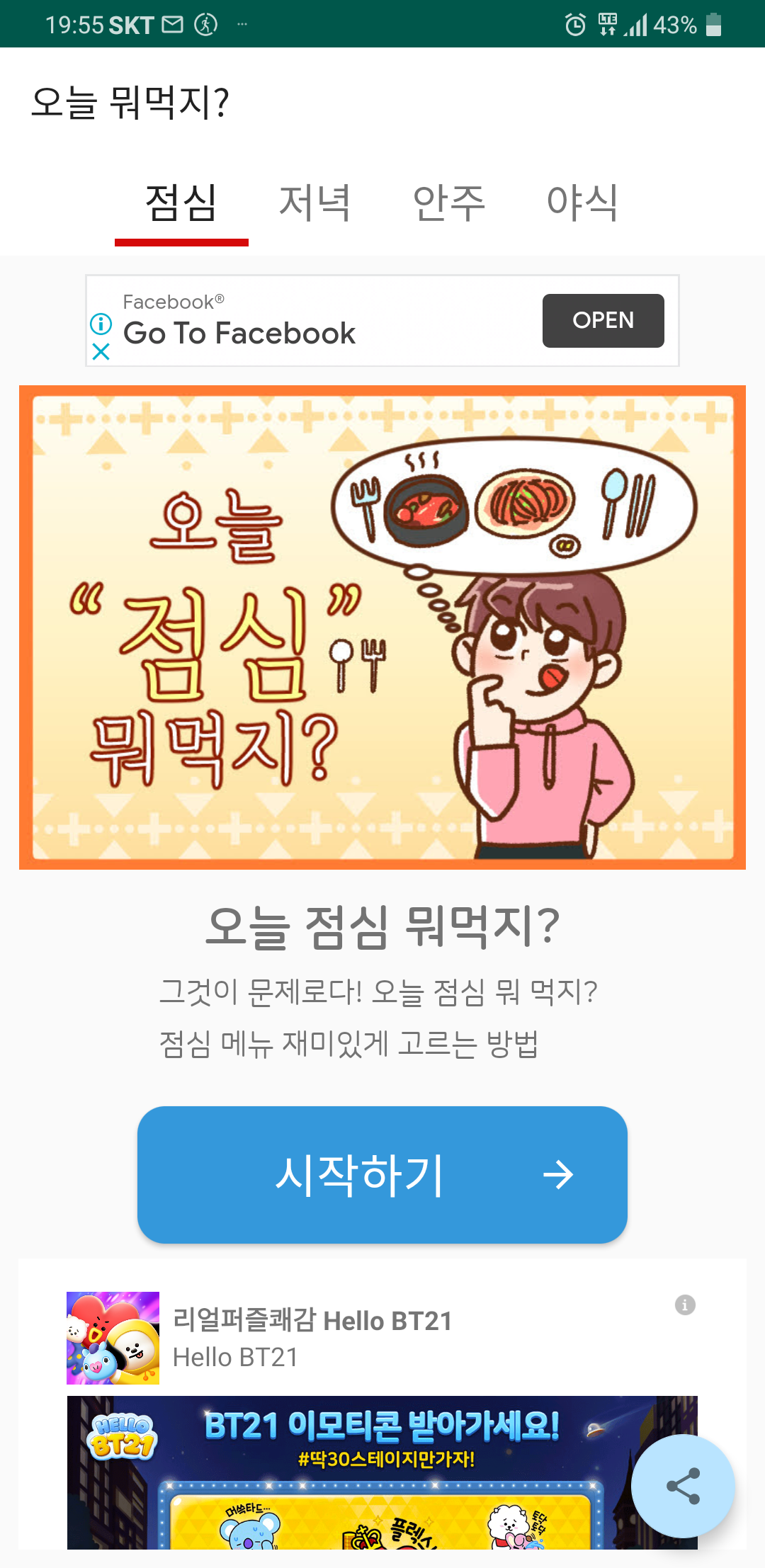Tap the 오늘 점심 뭐먹지 banner image
The image size is (765, 1568).
[382, 627]
